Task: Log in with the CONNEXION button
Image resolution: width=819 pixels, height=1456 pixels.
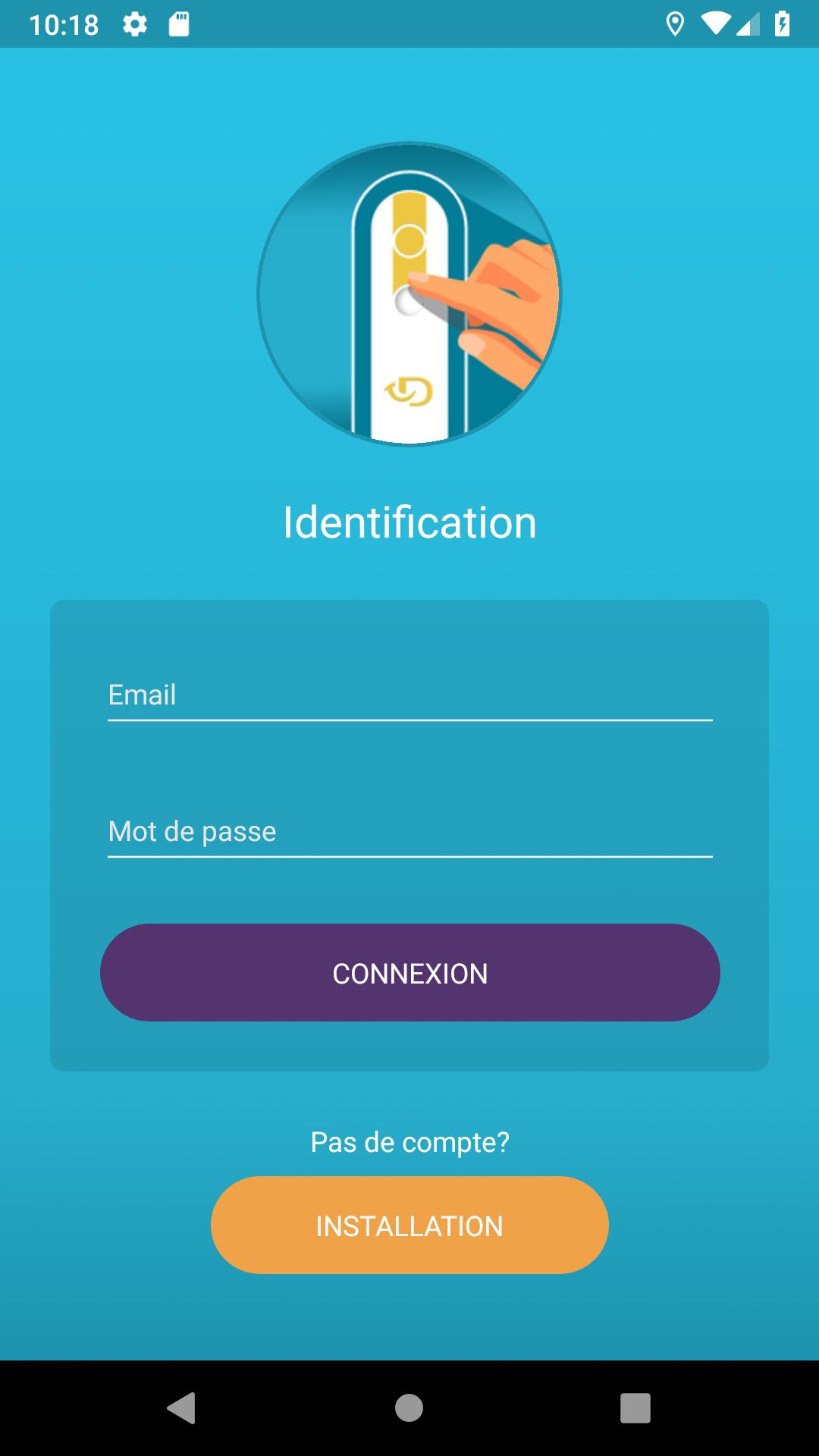Action: click(409, 973)
